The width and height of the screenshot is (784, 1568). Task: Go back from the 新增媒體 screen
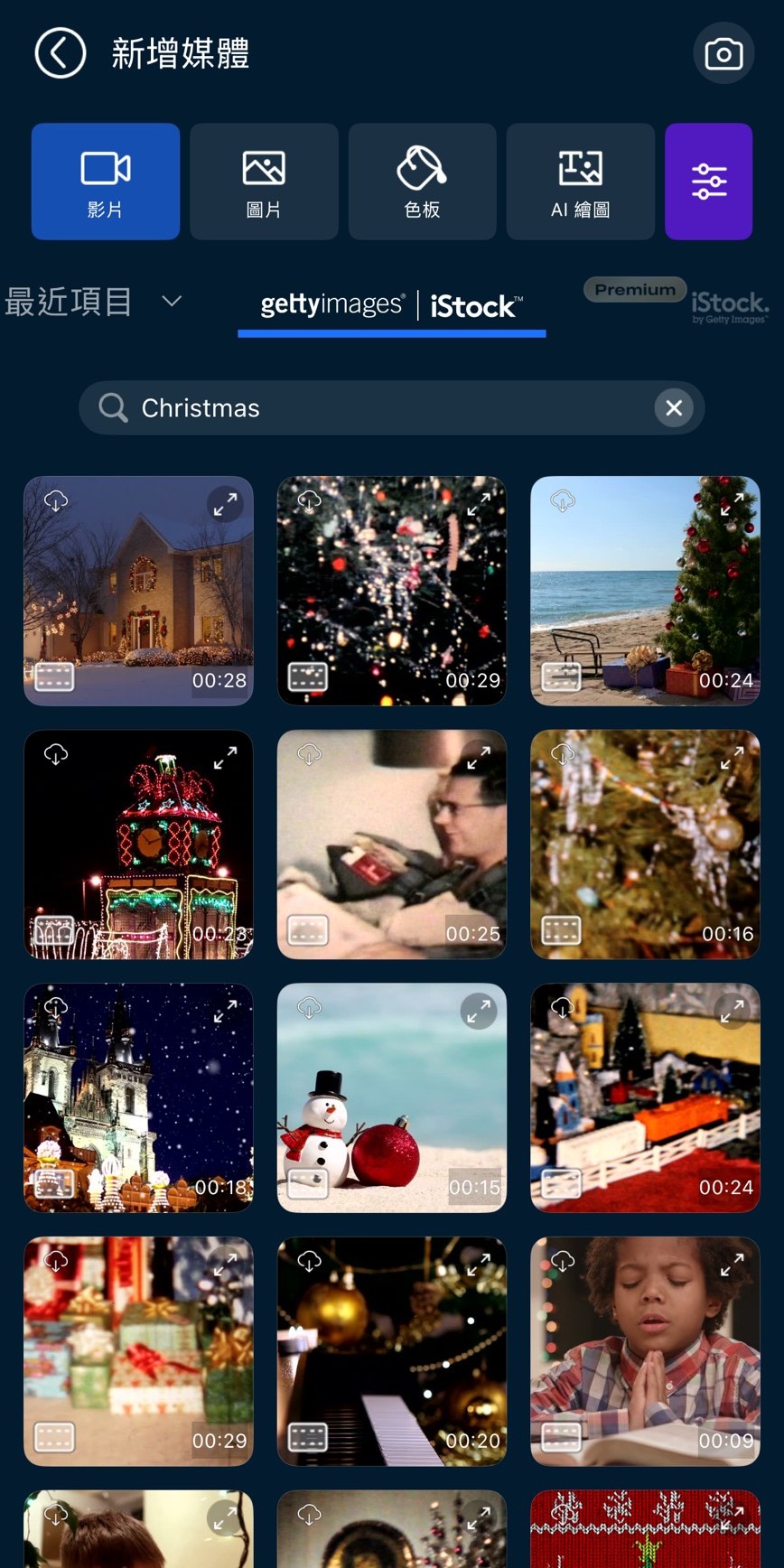(x=61, y=53)
